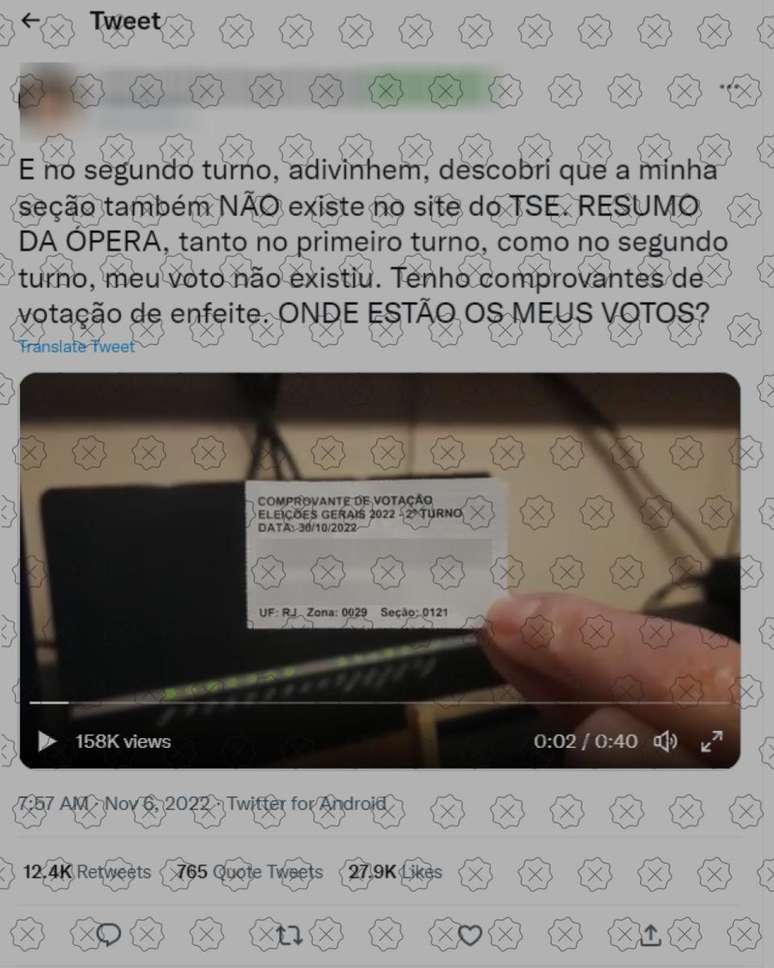The width and height of the screenshot is (774, 968).
Task: Tap the Translate Tweet link
Action: click(76, 346)
